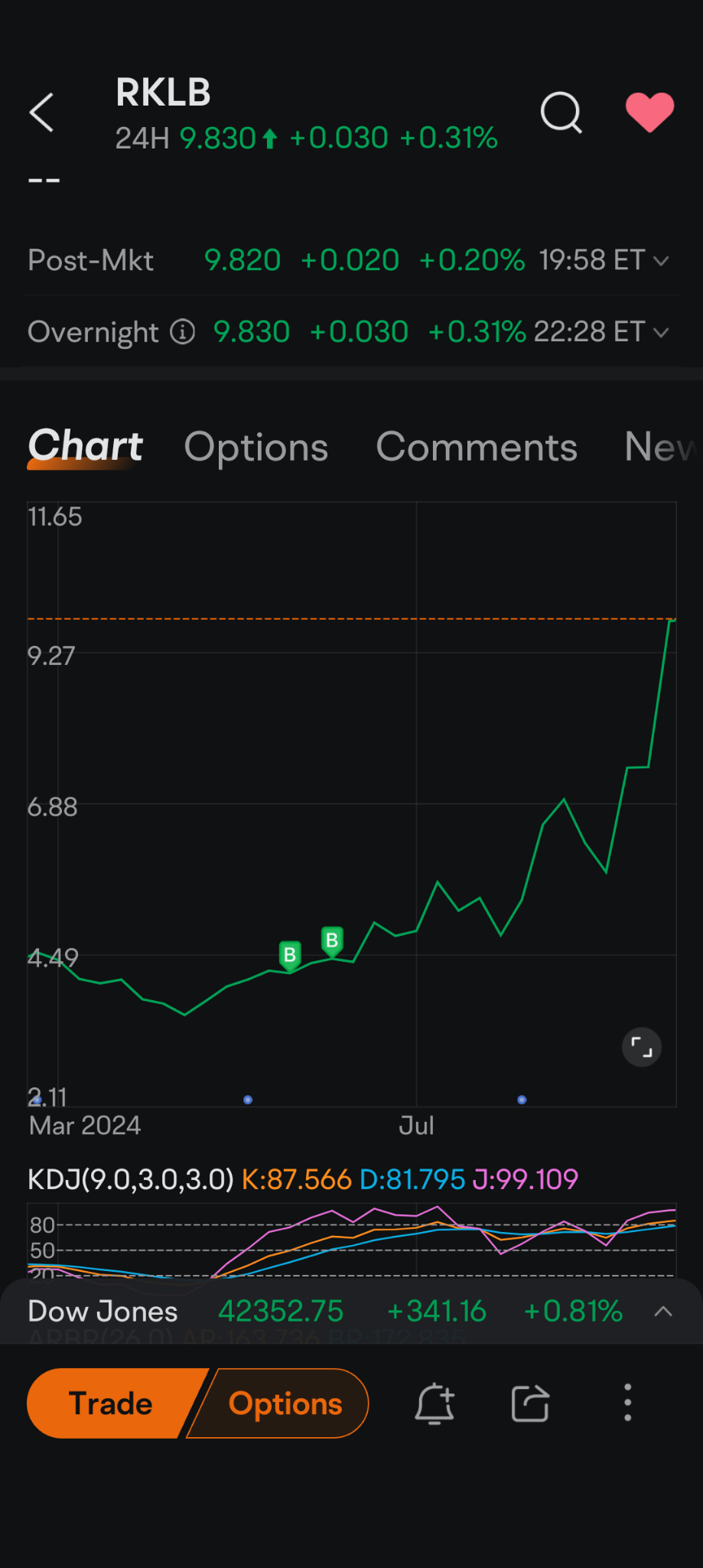Share this RKLB stock page
This screenshot has height=1568, width=703.
pos(530,1403)
